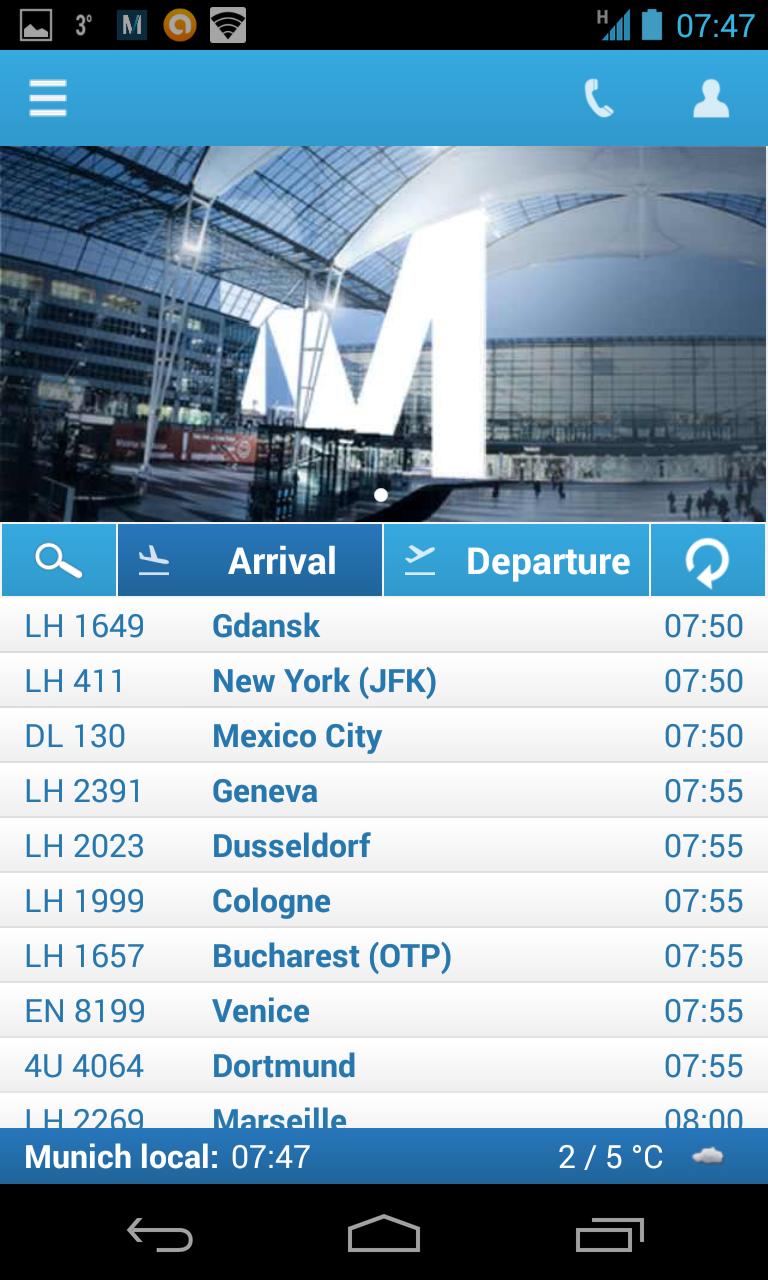The height and width of the screenshot is (1280, 768).
Task: Refresh the flight list
Action: coord(708,560)
